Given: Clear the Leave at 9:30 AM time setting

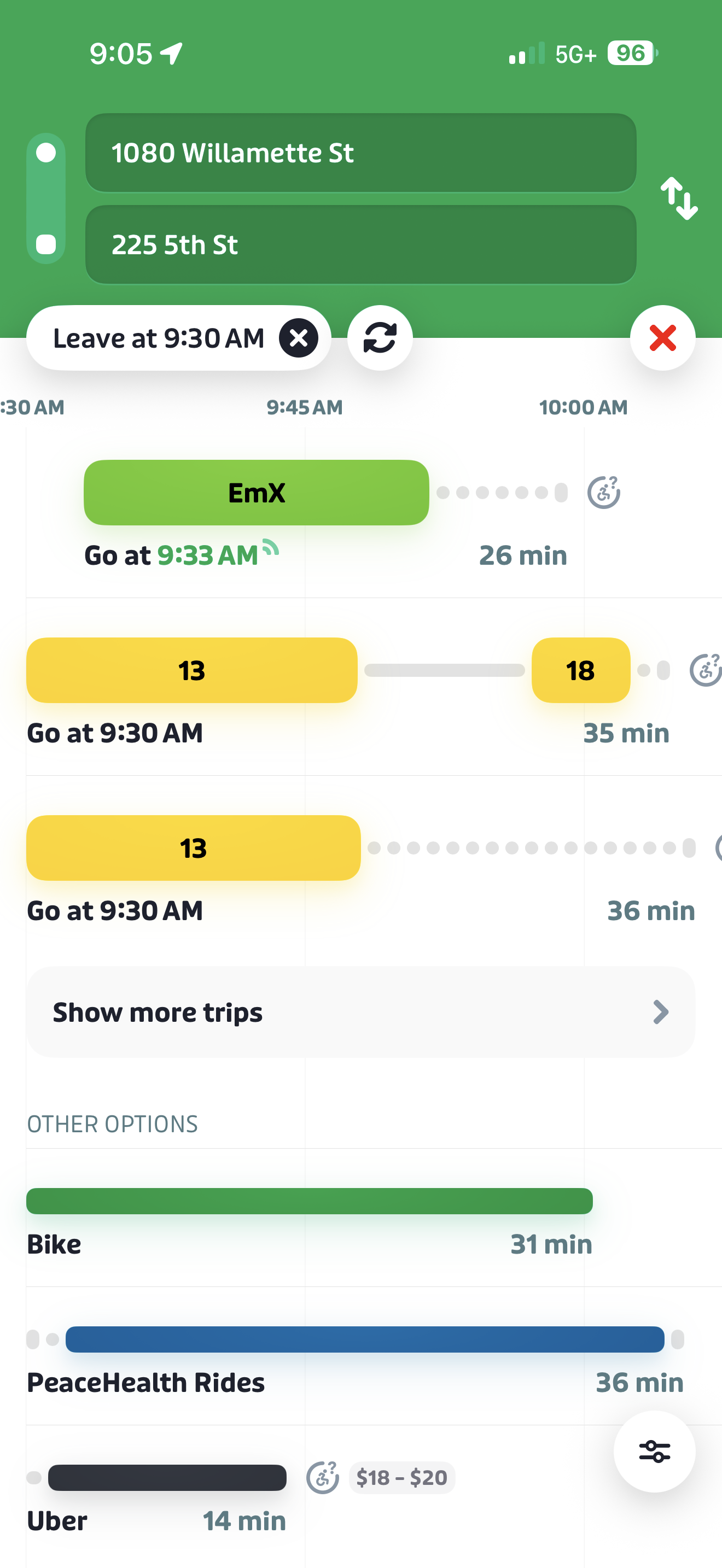Looking at the screenshot, I should click(x=299, y=338).
